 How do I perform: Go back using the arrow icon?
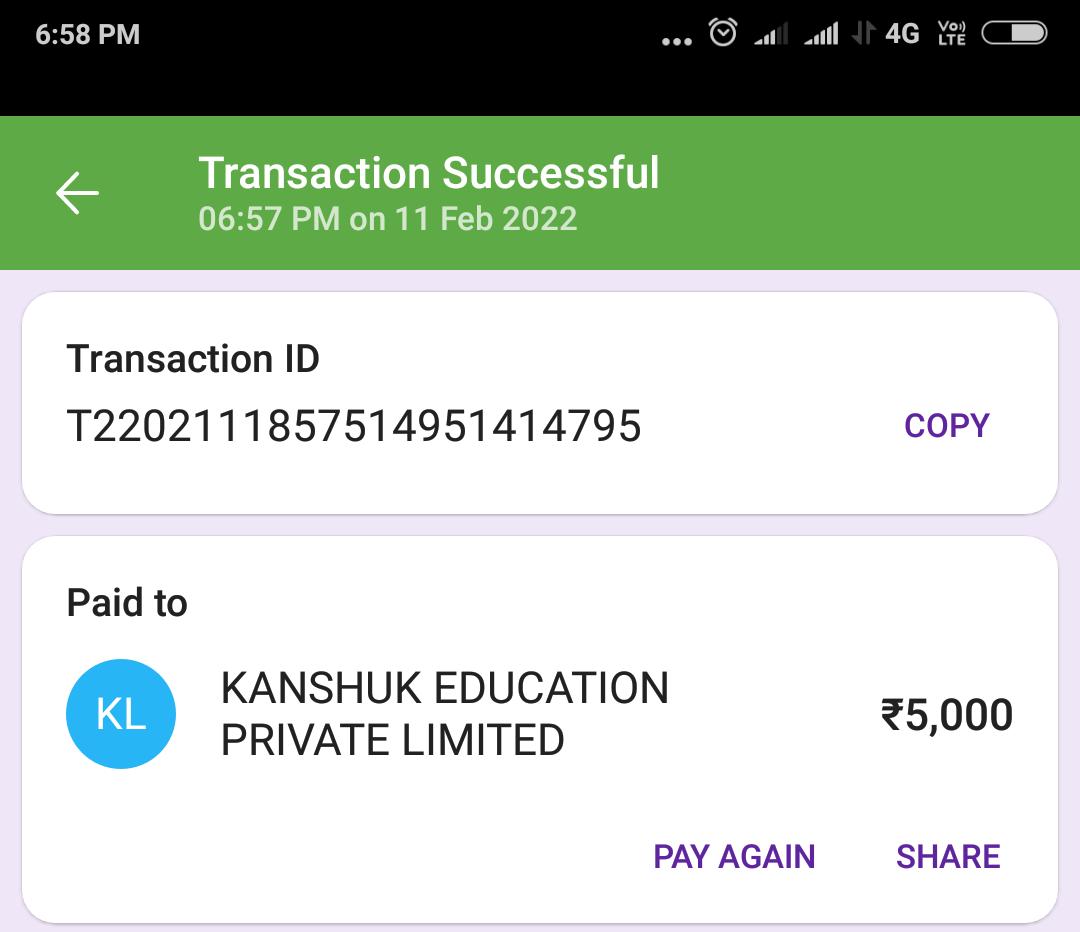77,193
